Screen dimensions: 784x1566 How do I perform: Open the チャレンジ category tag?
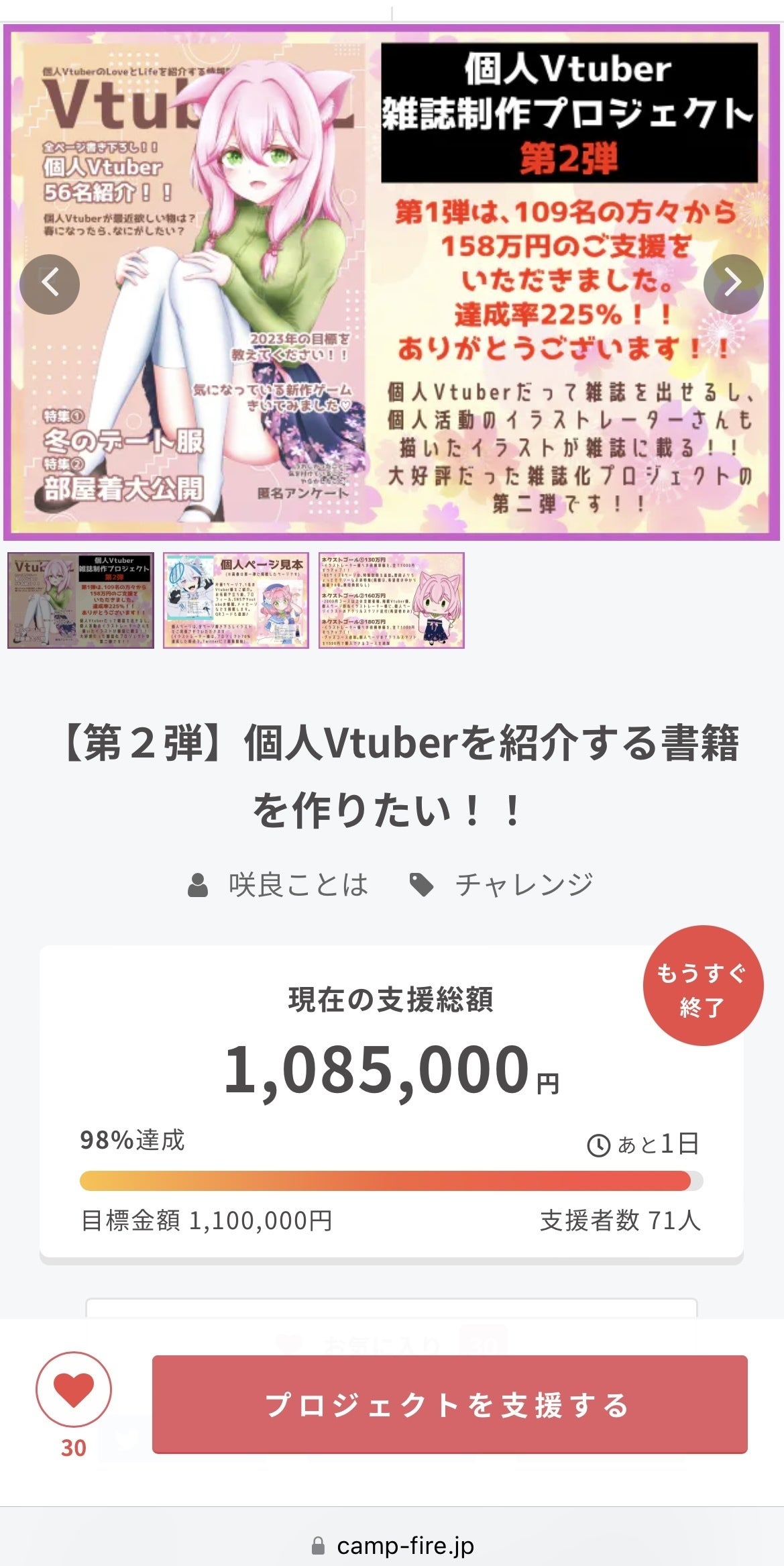click(523, 885)
